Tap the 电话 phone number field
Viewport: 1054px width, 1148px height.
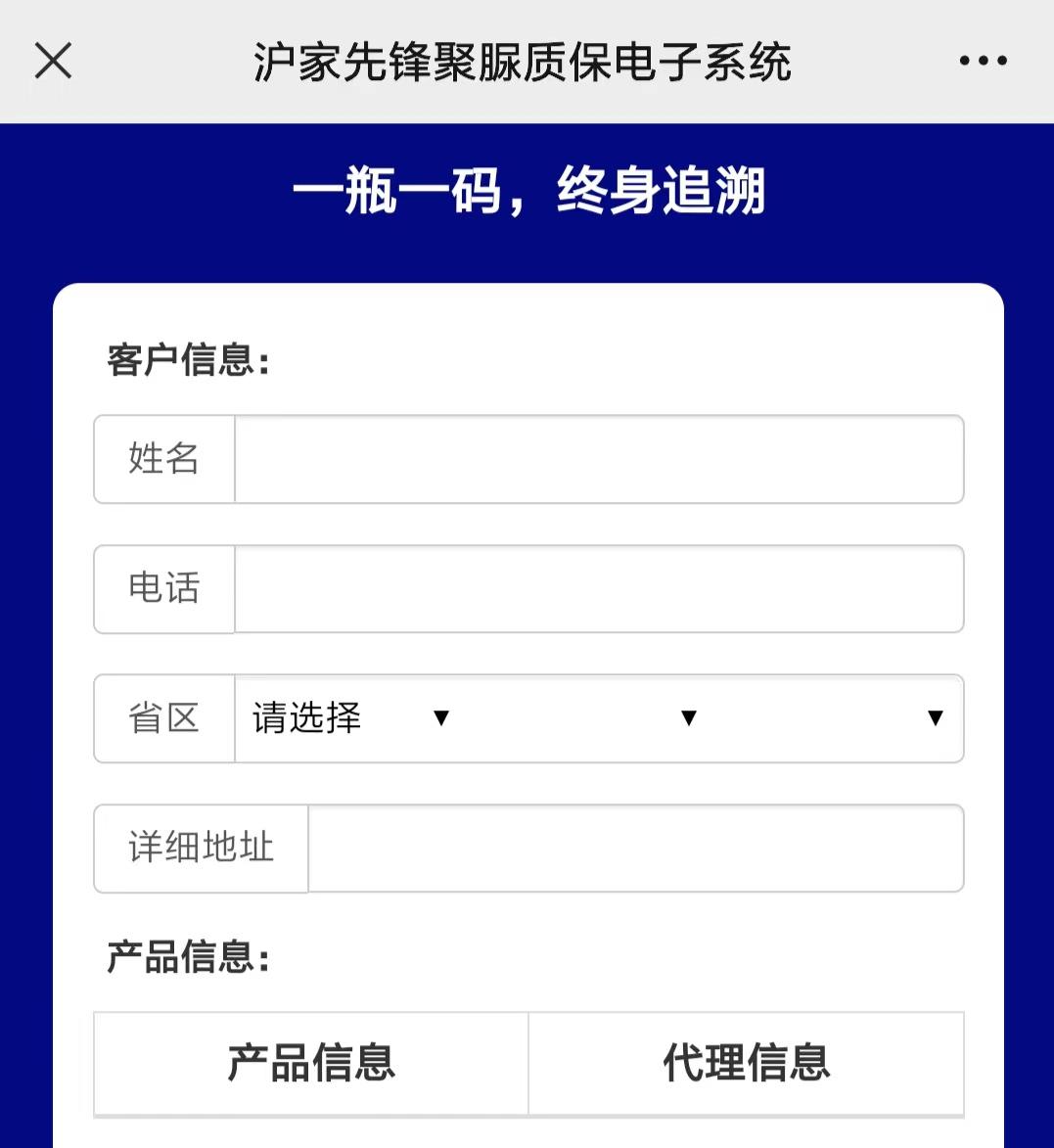point(598,589)
